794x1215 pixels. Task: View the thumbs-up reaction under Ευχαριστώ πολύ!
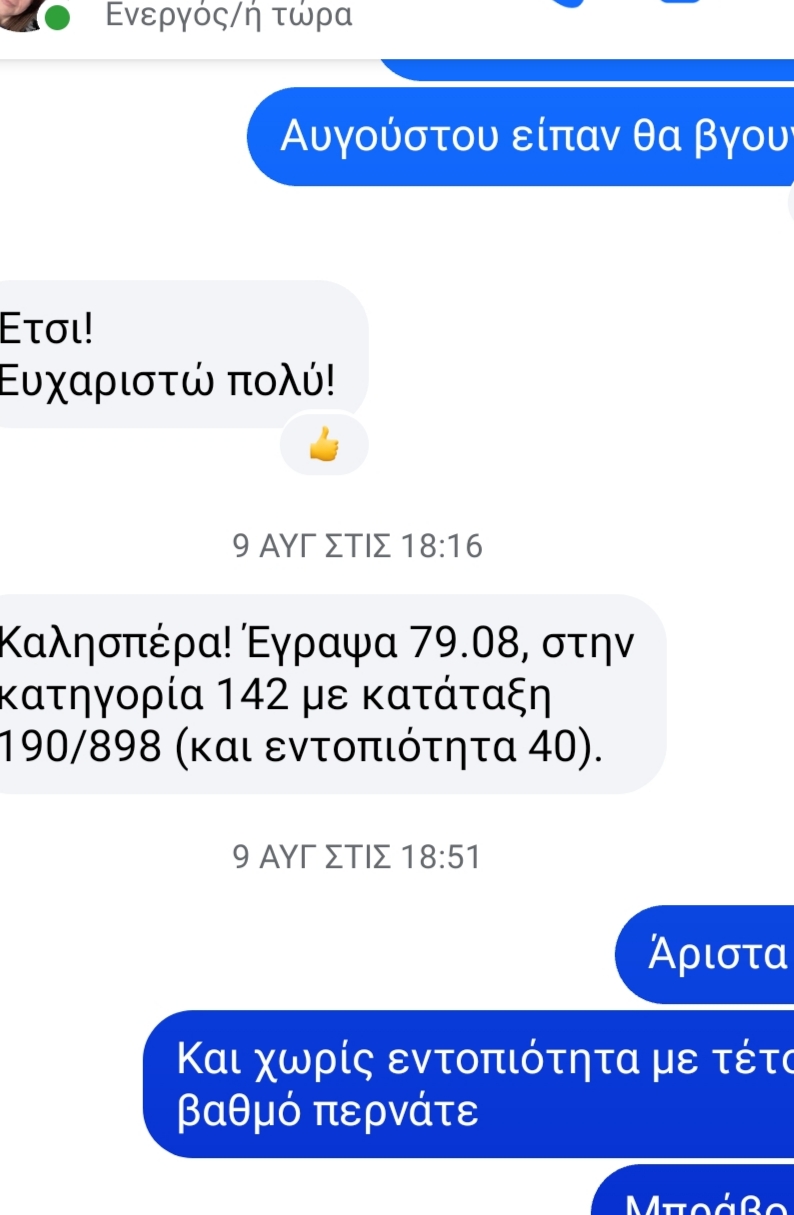(324, 445)
